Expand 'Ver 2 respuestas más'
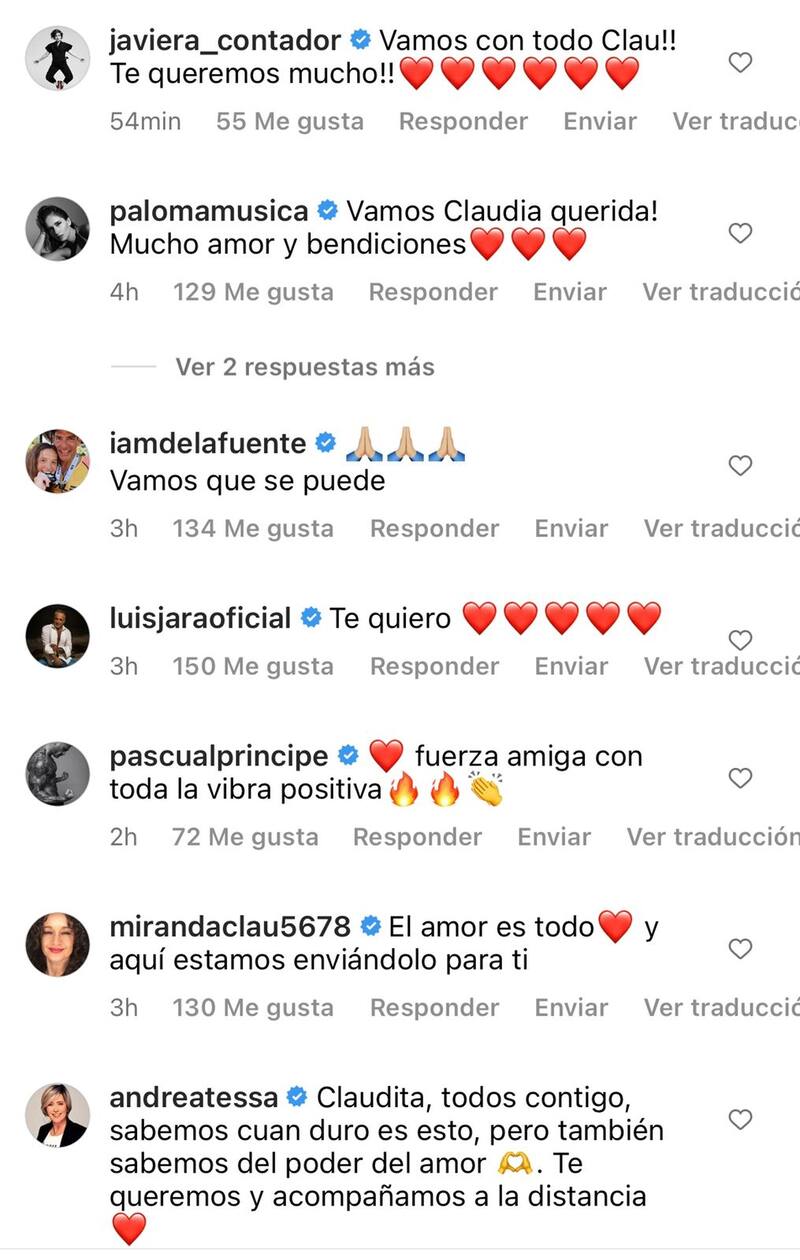Screen dimensions: 800x1260 [304, 367]
